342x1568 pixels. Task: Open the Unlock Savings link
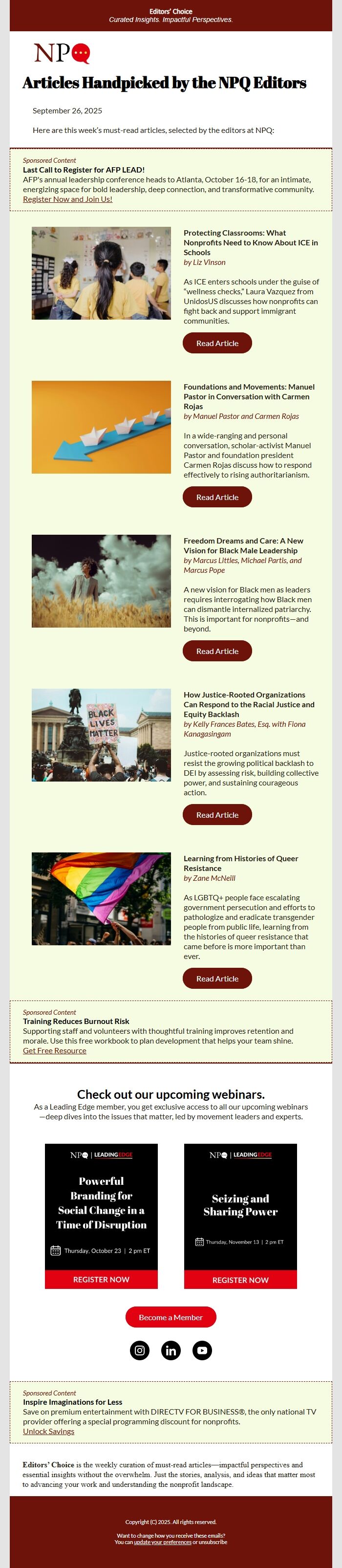pos(49,1431)
